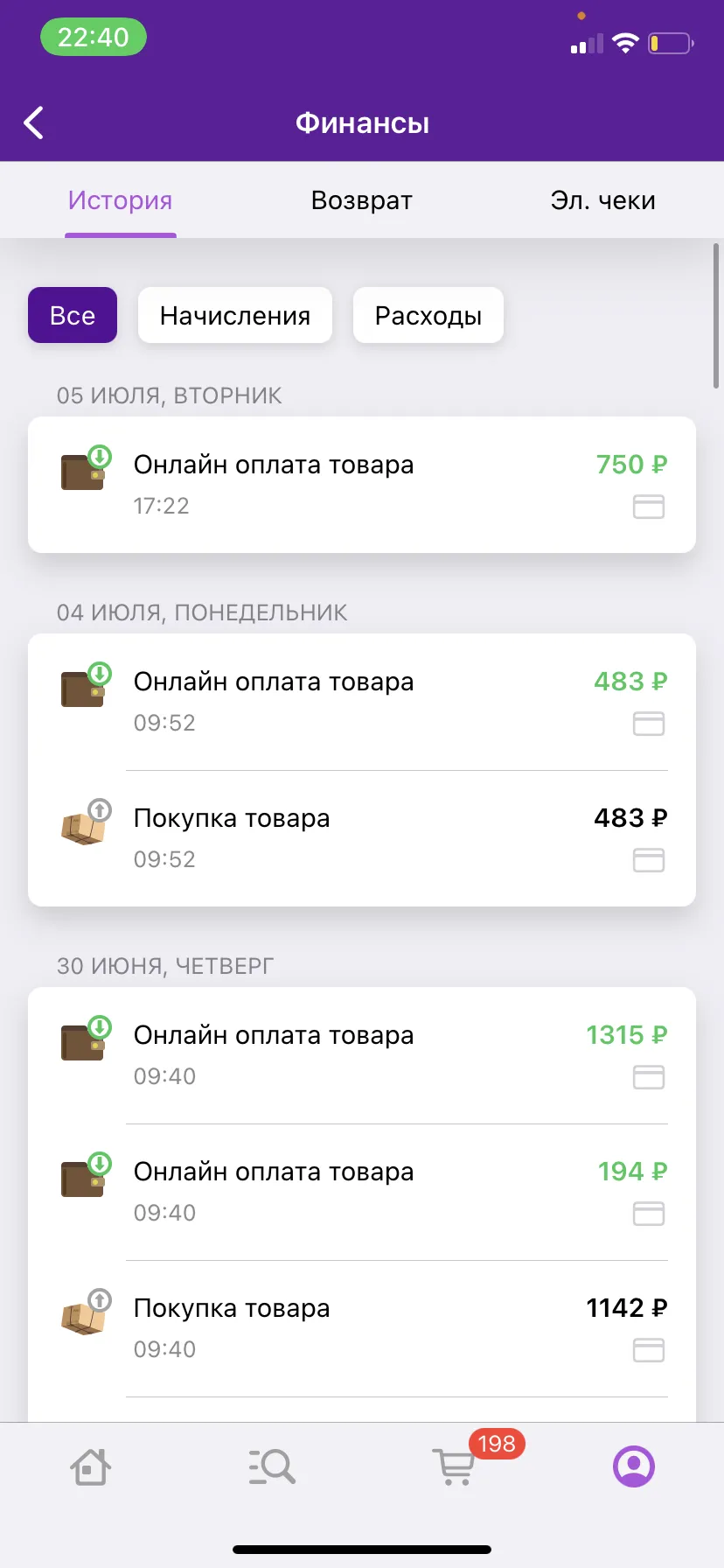Open the profile tab

634,1466
